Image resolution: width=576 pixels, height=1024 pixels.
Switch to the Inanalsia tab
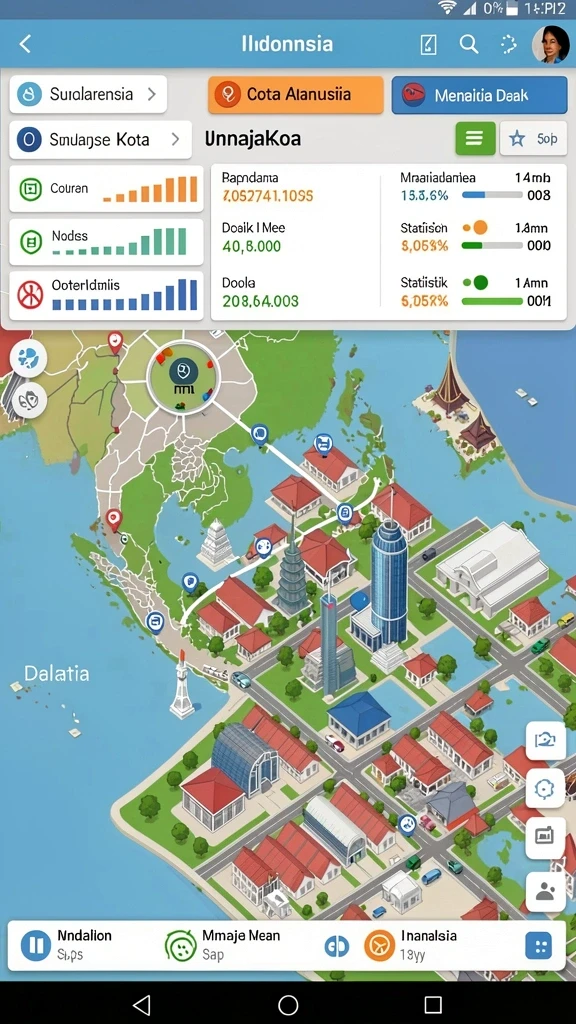pos(411,944)
